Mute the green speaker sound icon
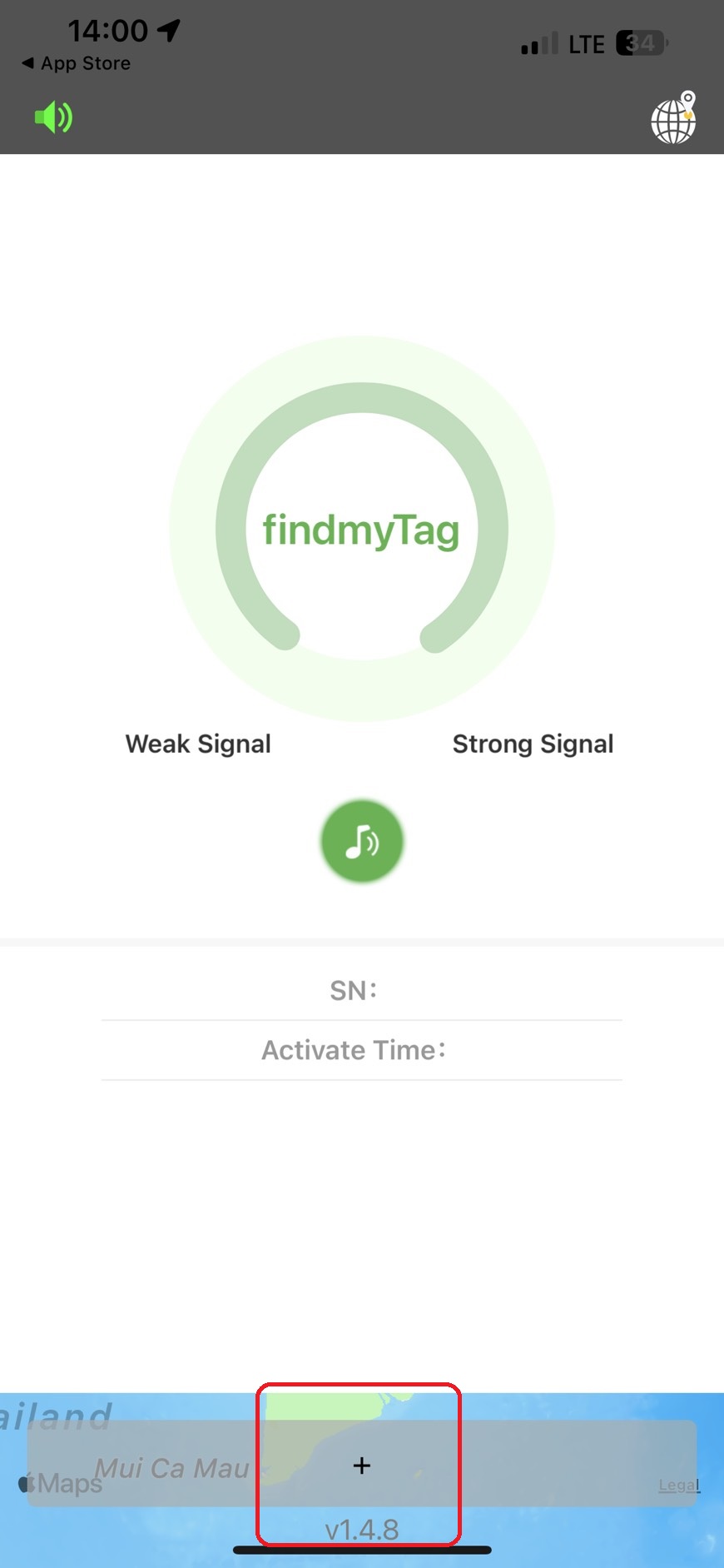 pyautogui.click(x=53, y=117)
